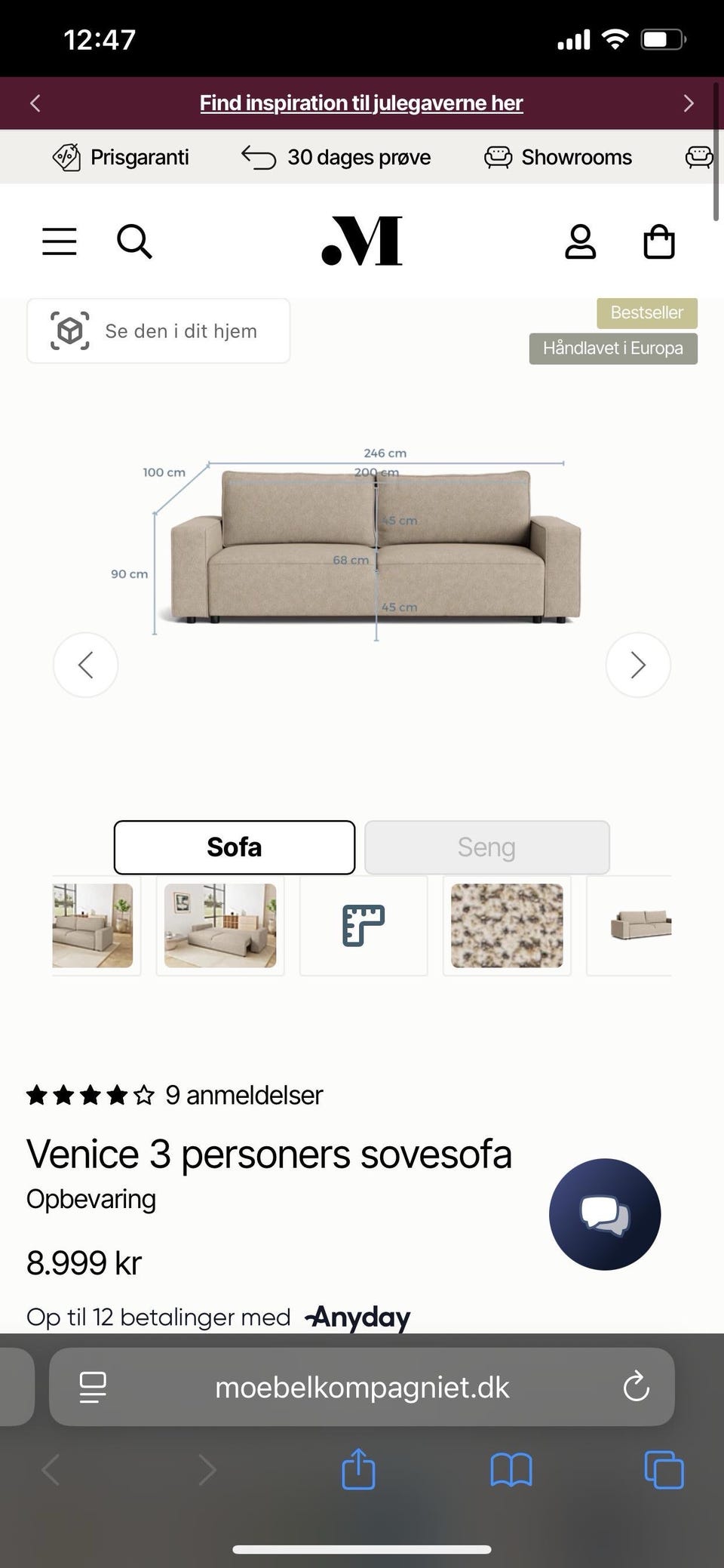Keep the Sofa view selected
This screenshot has width=724, height=1568.
pos(234,847)
